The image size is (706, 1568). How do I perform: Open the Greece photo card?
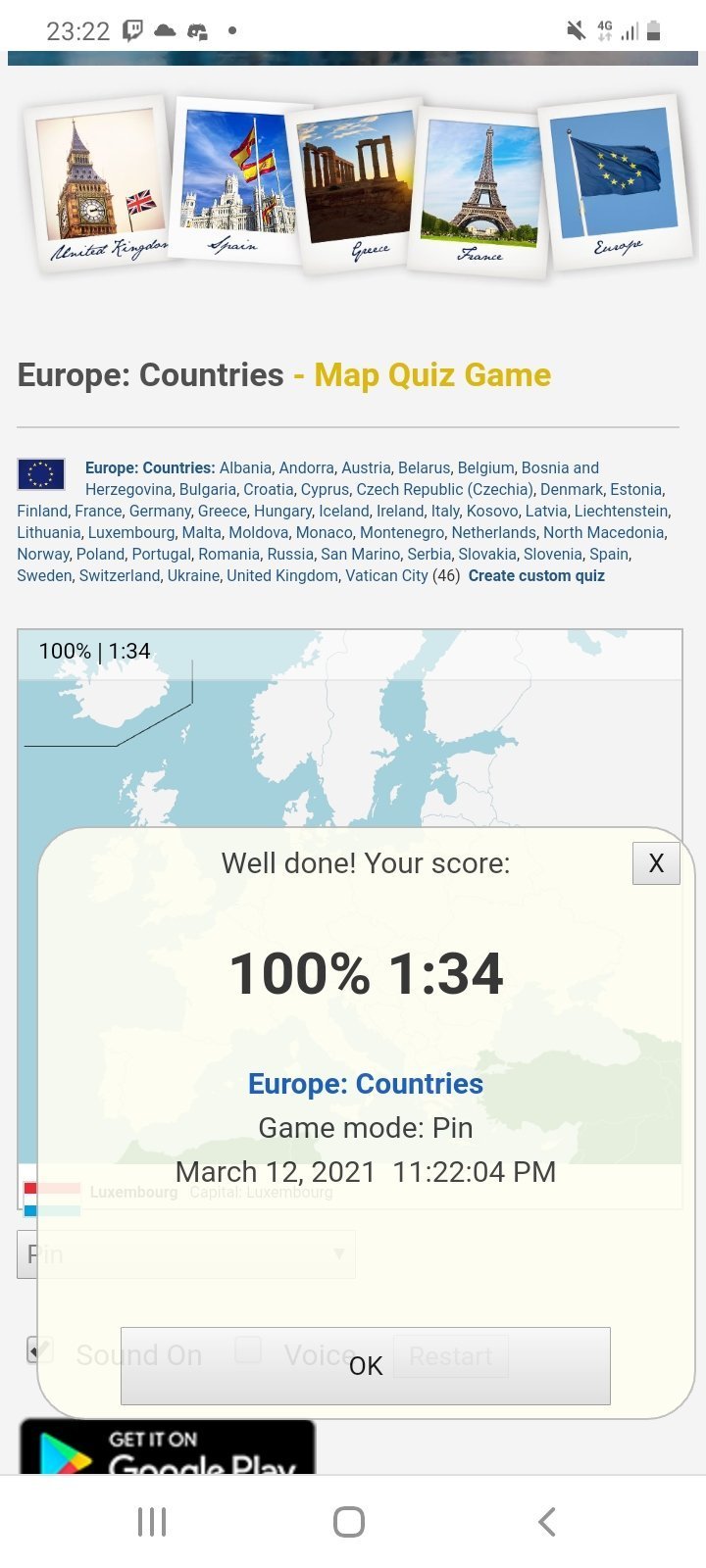[x=360, y=188]
